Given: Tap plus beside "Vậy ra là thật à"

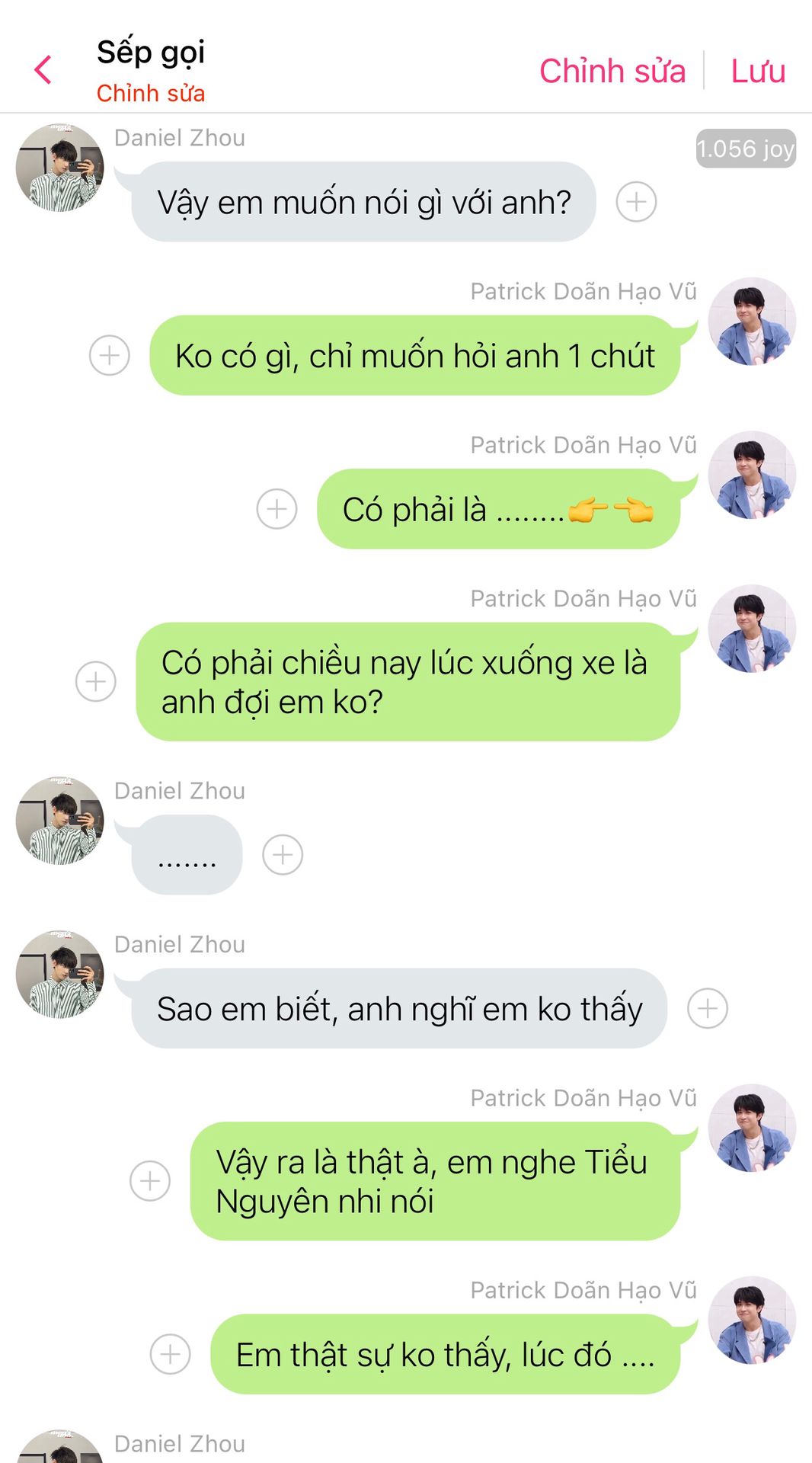Looking at the screenshot, I should click(x=150, y=1181).
